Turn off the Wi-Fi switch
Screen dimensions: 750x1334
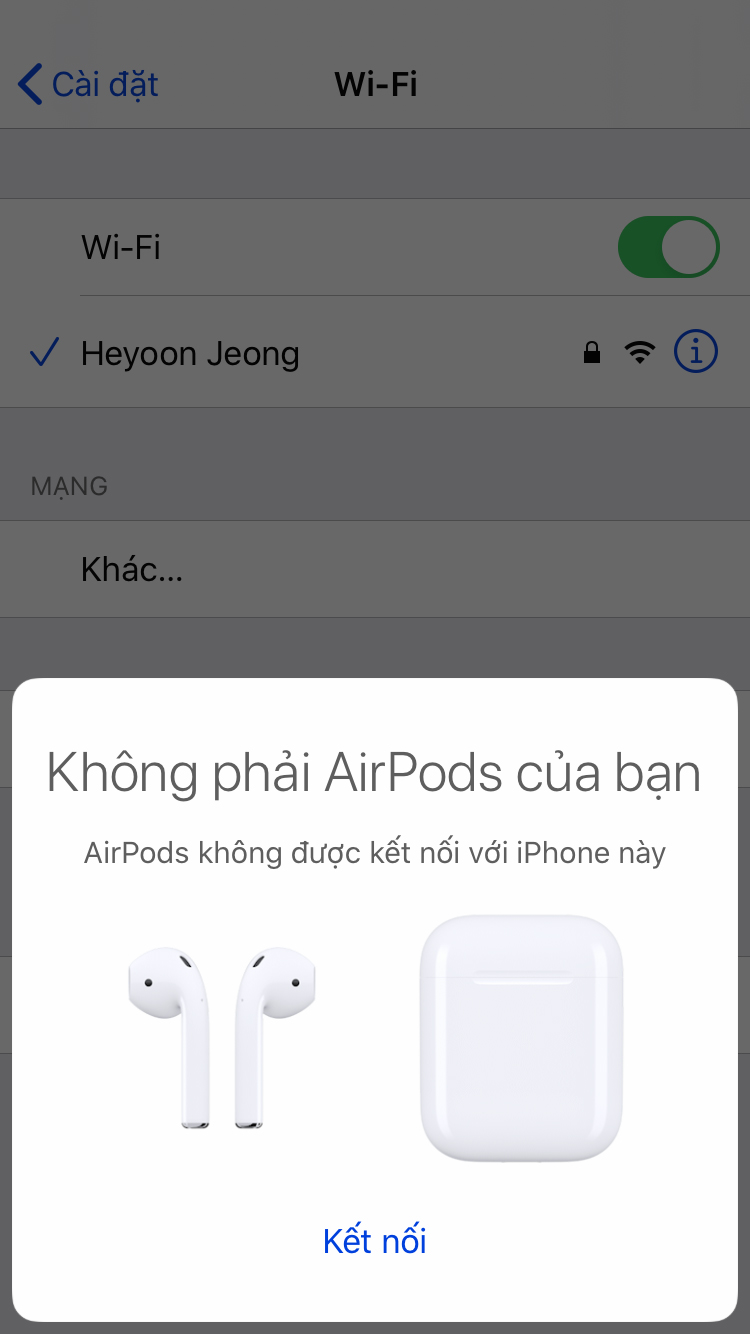point(668,247)
